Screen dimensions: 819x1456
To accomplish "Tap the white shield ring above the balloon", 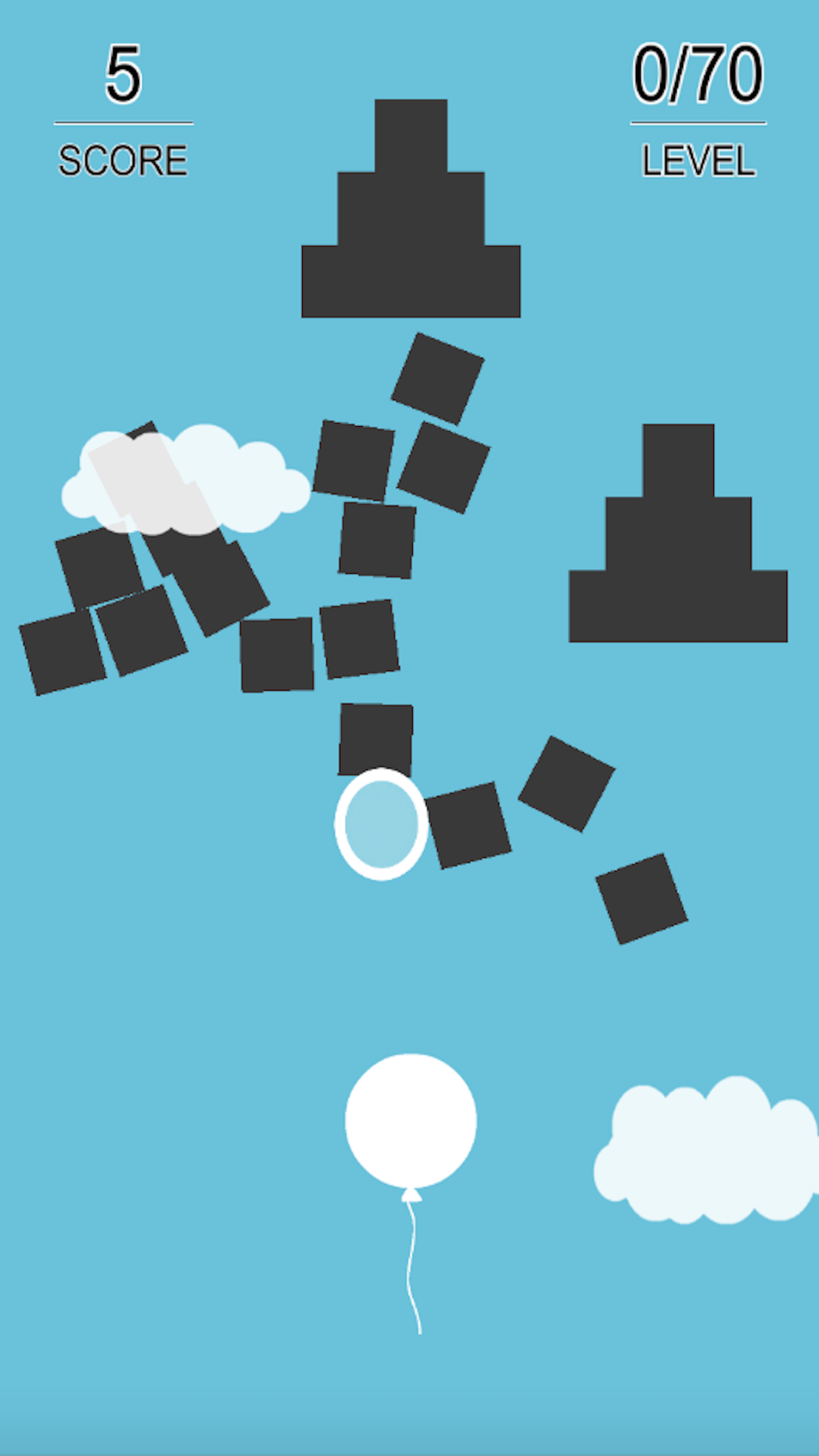I will tap(381, 824).
